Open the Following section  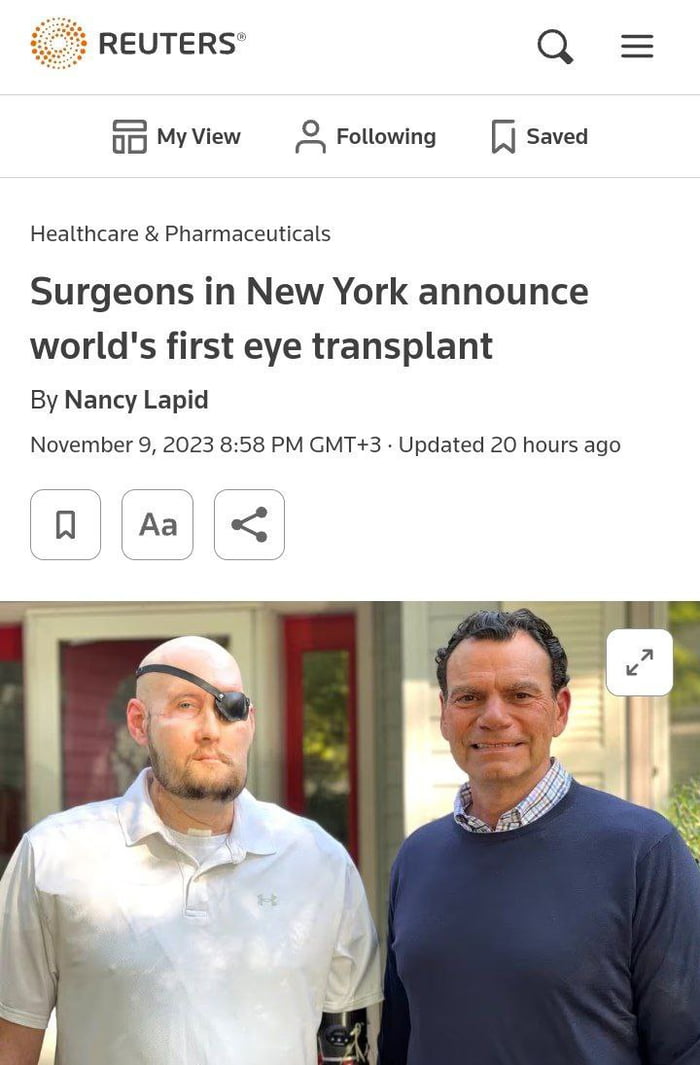(x=366, y=136)
